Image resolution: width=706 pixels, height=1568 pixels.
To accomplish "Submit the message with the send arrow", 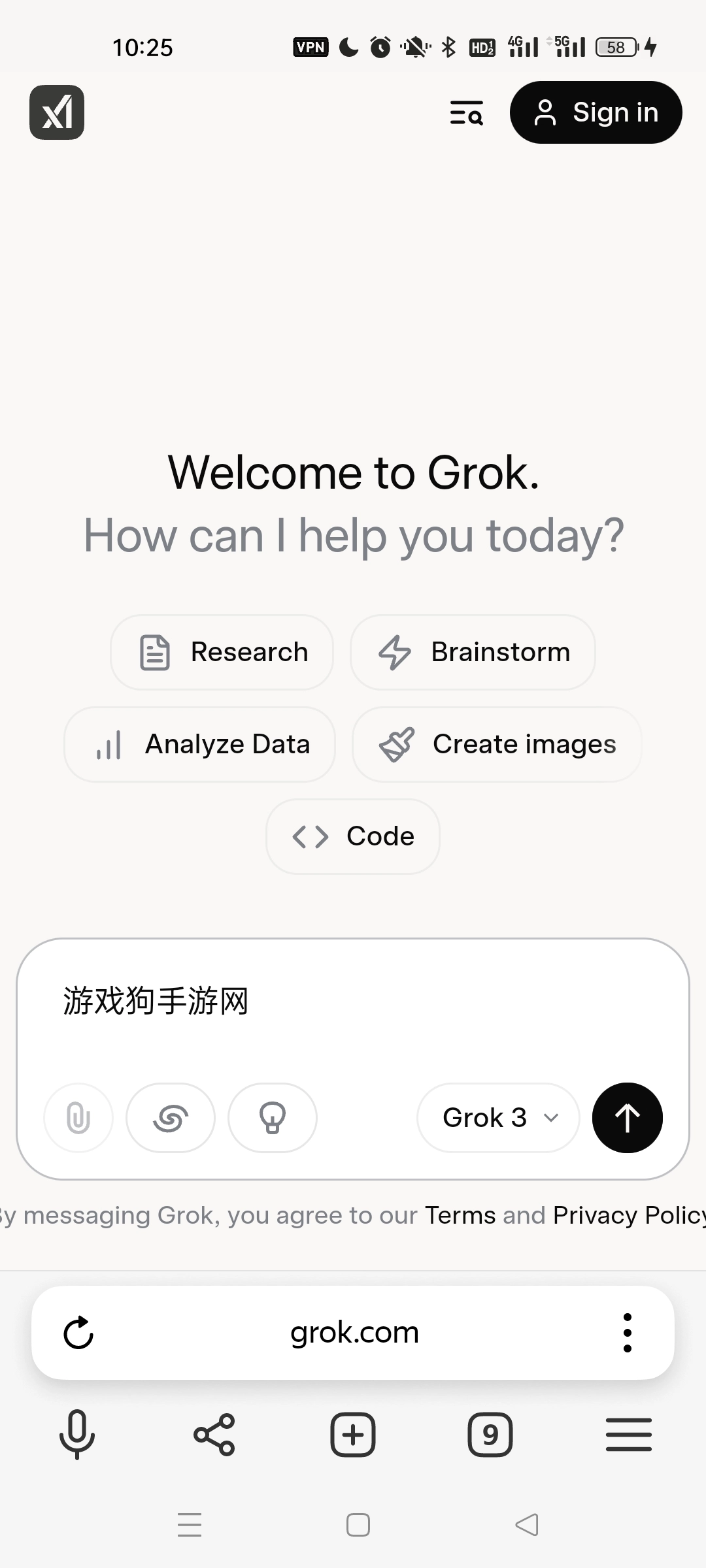I will coord(626,1118).
